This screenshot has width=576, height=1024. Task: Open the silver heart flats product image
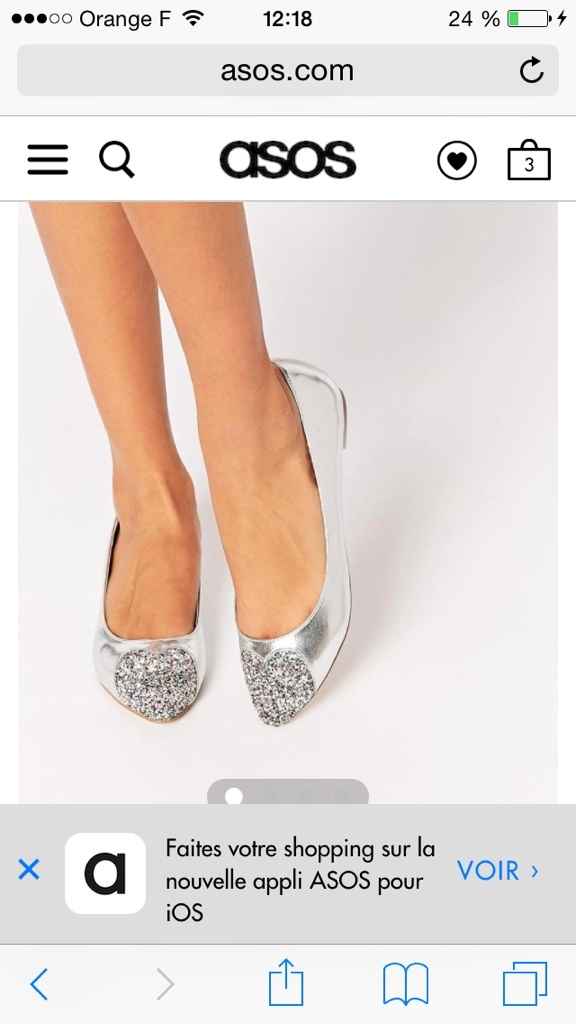pos(288,502)
